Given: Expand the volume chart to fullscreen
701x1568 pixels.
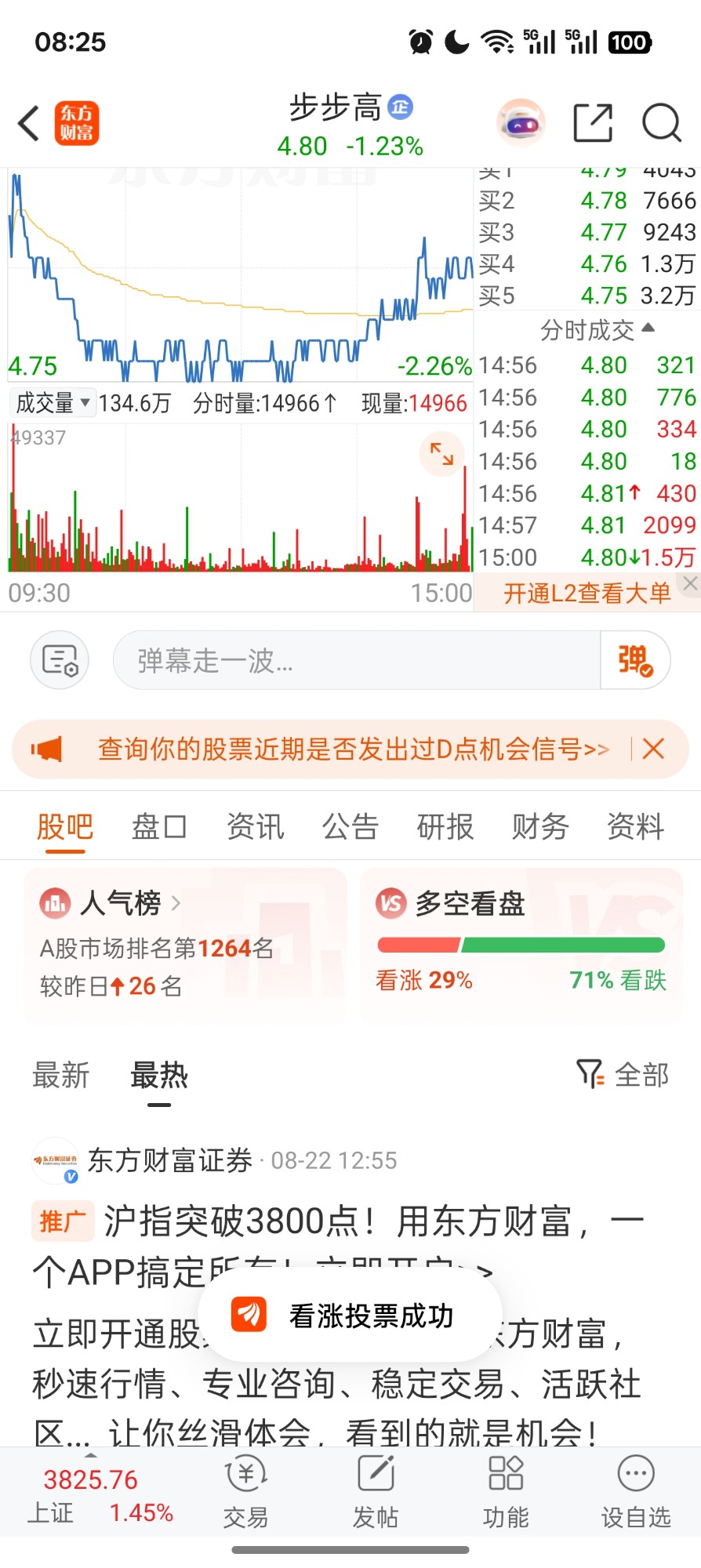Looking at the screenshot, I should 442,453.
